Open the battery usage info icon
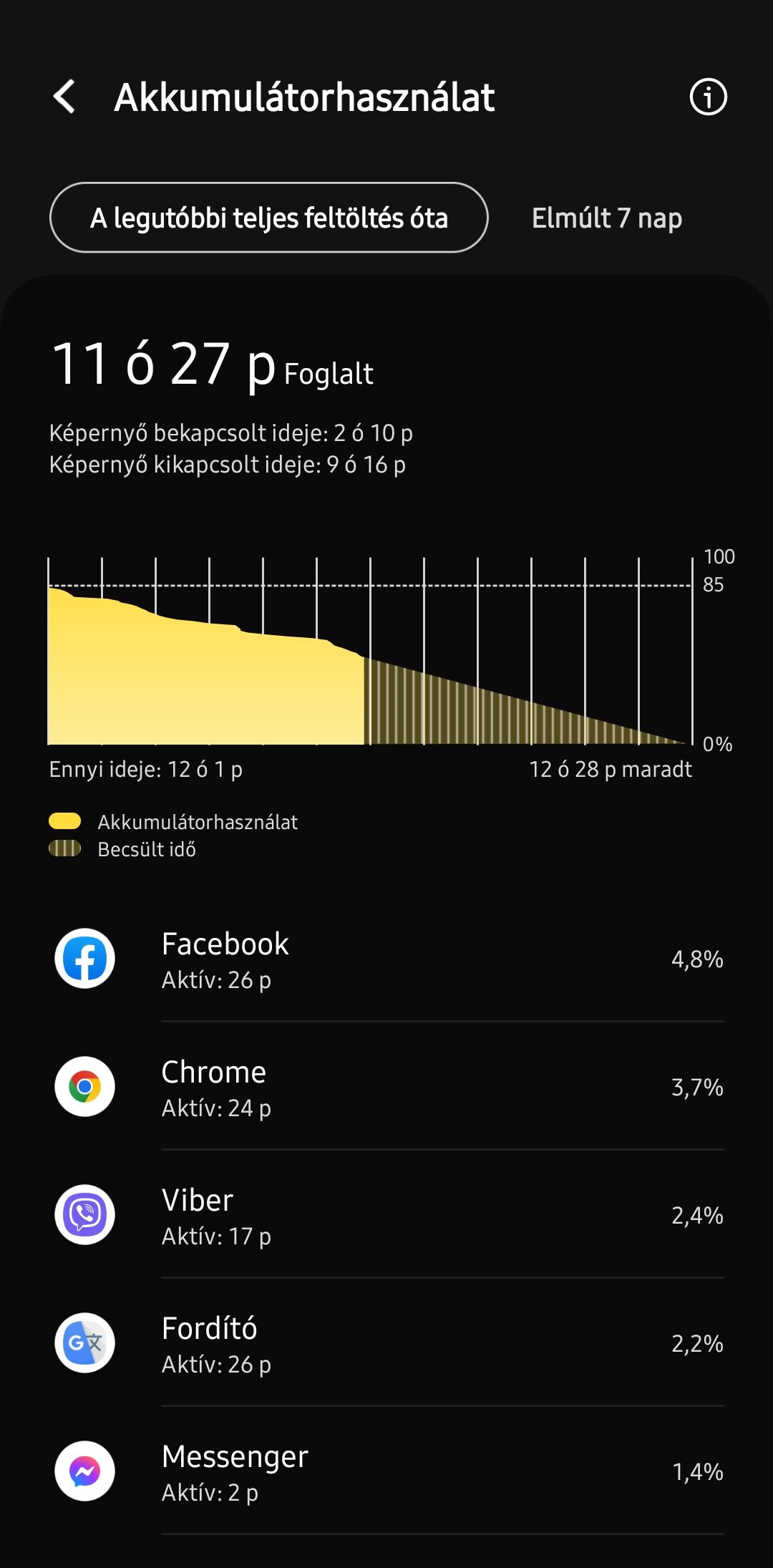This screenshot has width=773, height=1568. pos(708,97)
